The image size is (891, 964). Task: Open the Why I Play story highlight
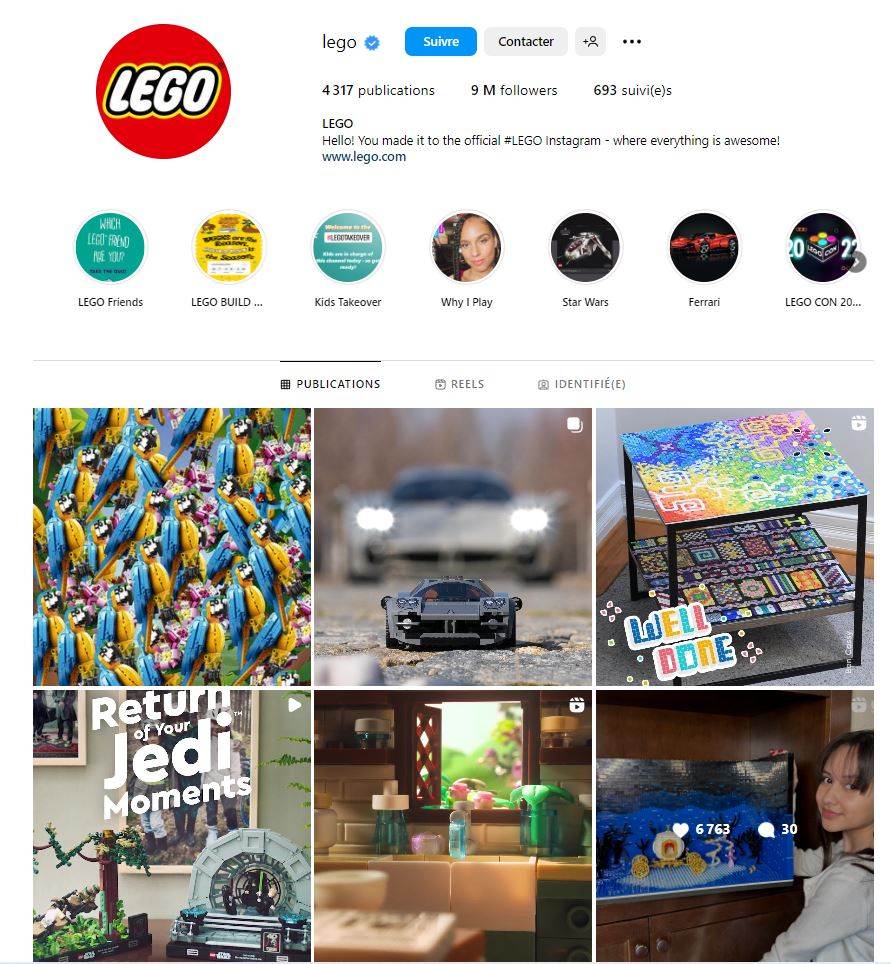click(466, 248)
